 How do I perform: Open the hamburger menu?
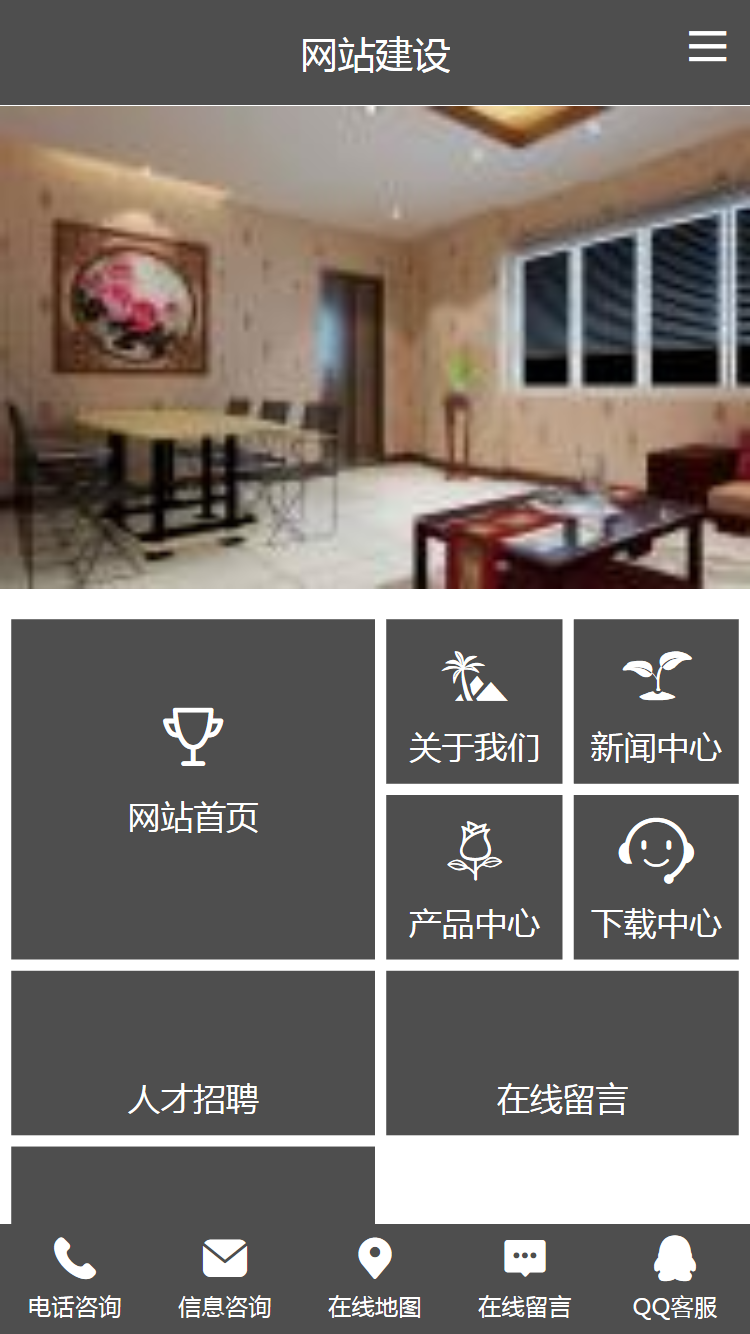pos(707,46)
